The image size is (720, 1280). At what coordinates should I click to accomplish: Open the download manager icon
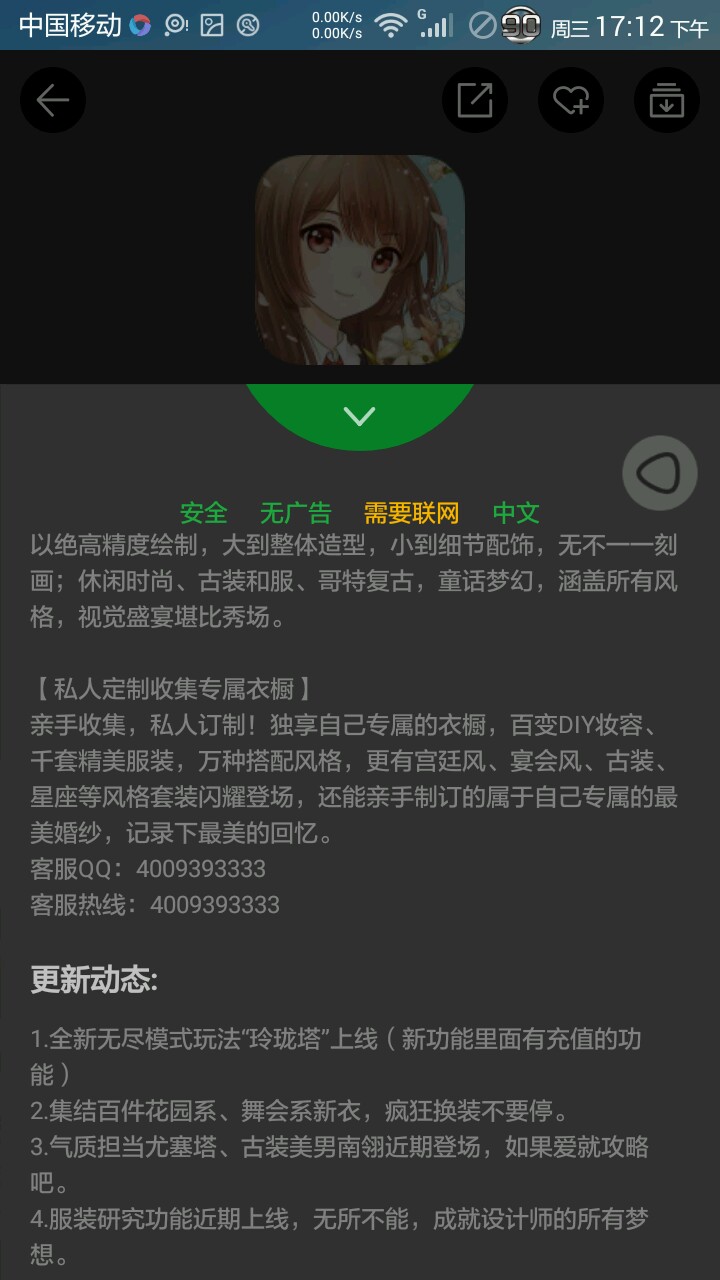coord(667,100)
